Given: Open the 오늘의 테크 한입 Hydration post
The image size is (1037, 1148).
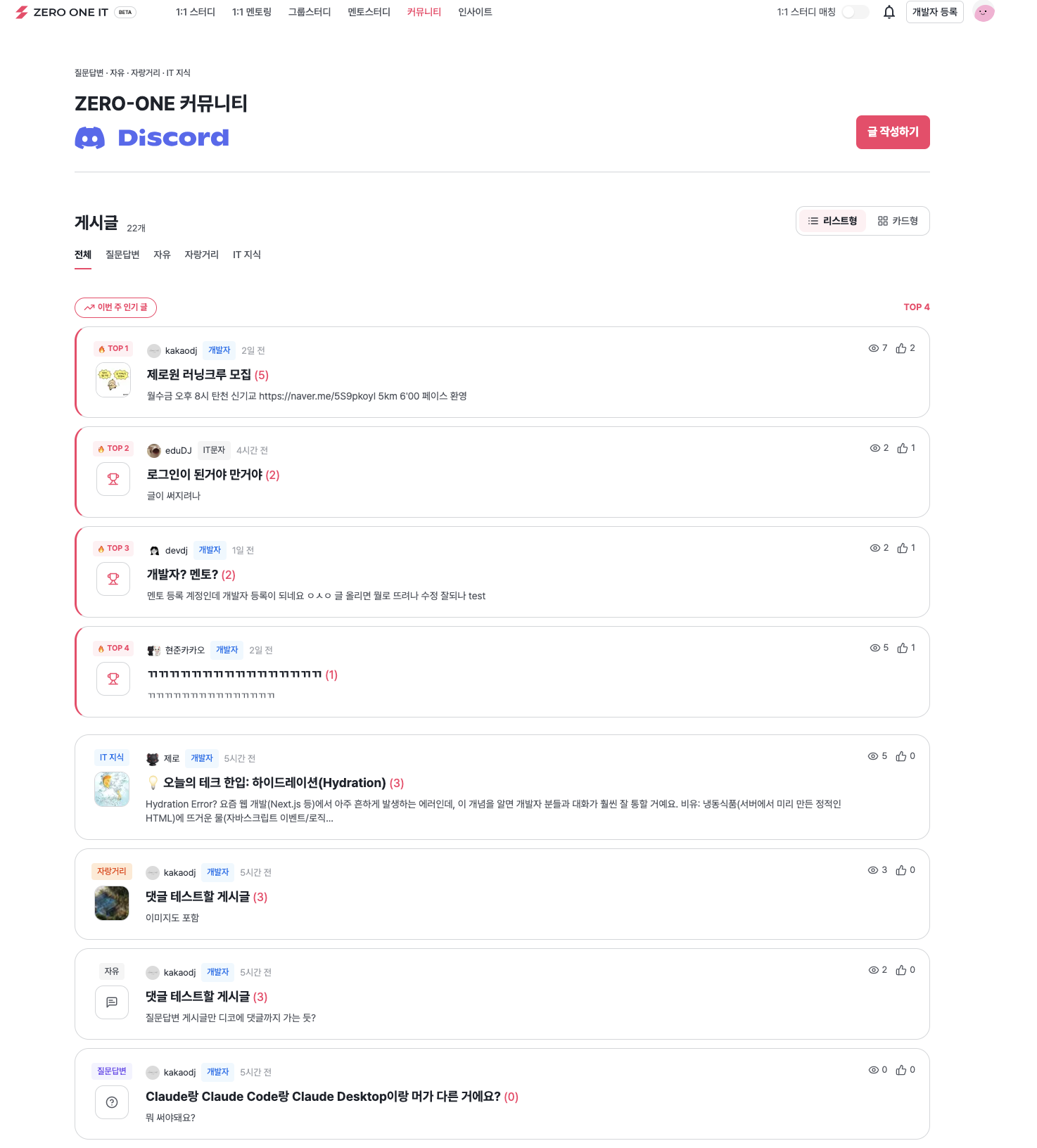Looking at the screenshot, I should point(274,783).
